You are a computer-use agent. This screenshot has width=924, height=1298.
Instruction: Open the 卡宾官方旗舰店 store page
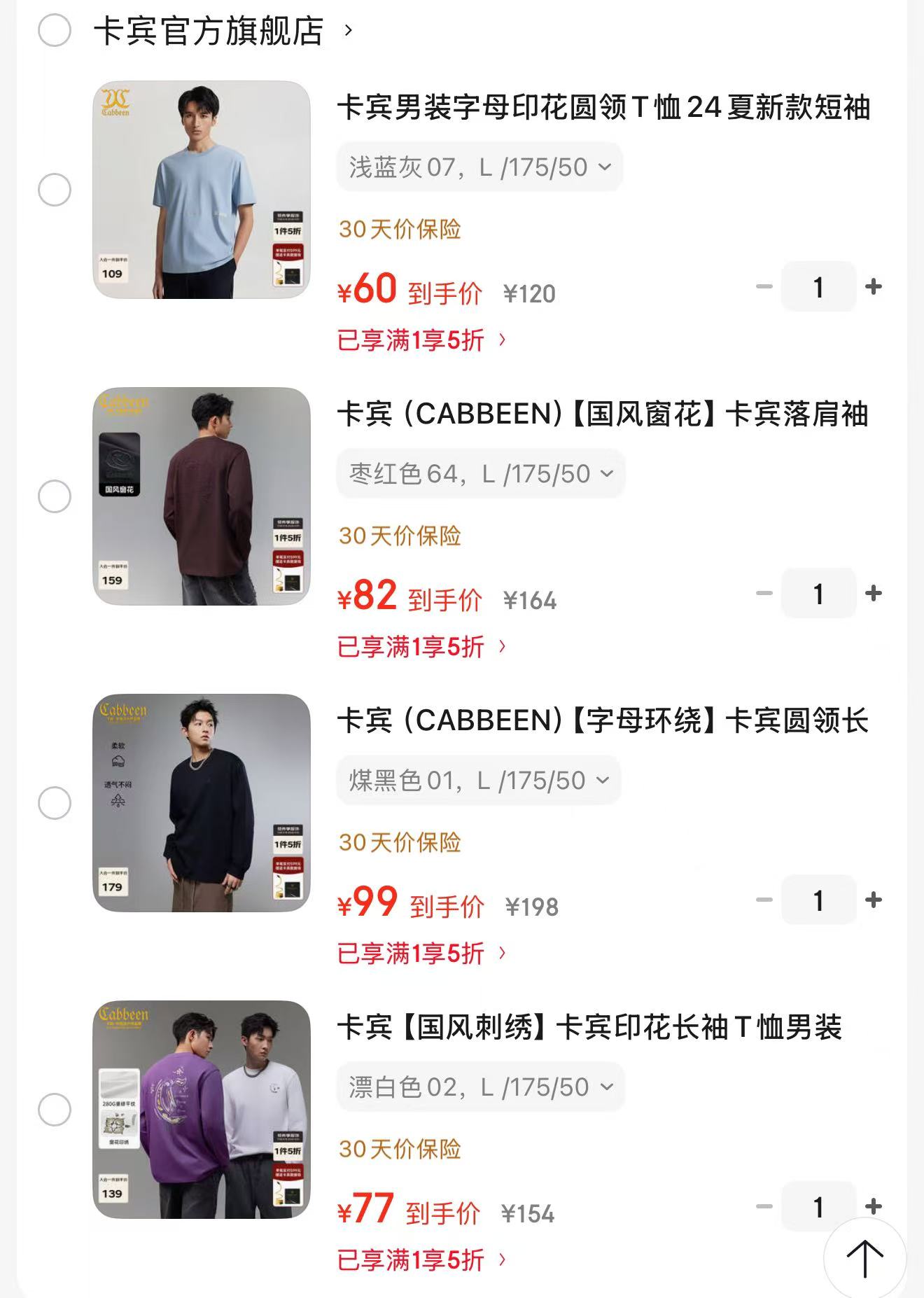tap(223, 31)
